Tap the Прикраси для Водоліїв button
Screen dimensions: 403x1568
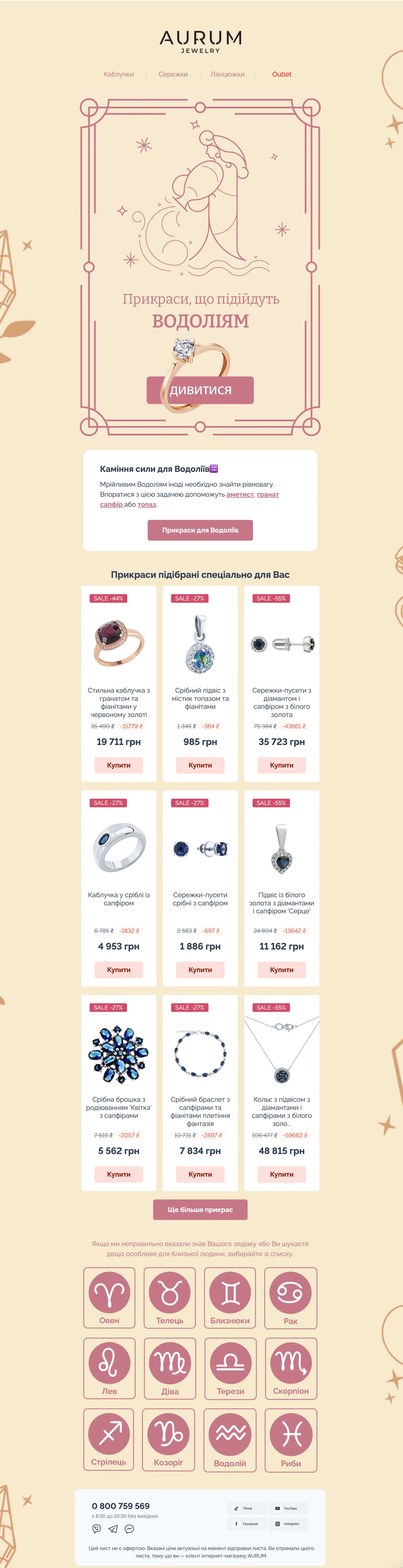[x=200, y=530]
